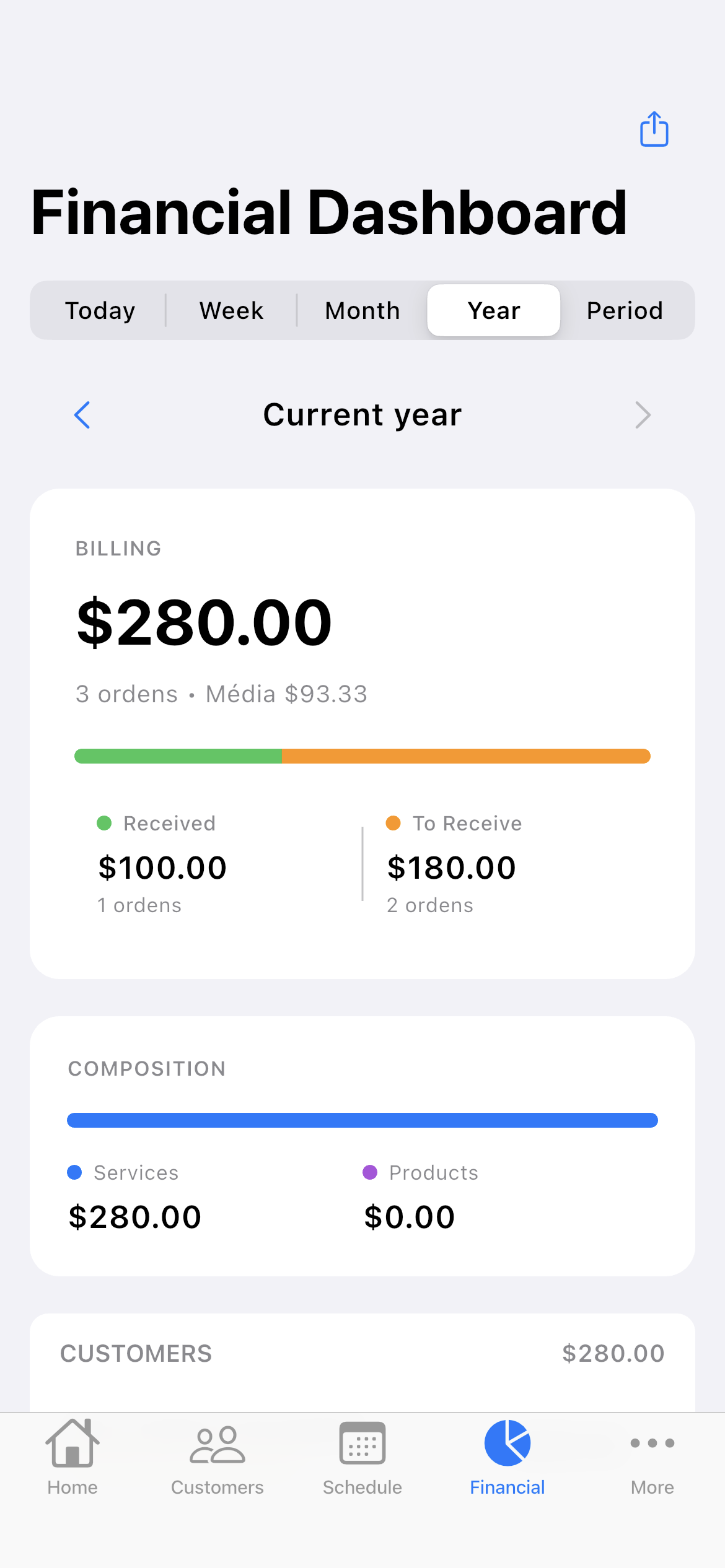Go to the previous year with left chevron
Screen dimensions: 725x1568
(82, 415)
